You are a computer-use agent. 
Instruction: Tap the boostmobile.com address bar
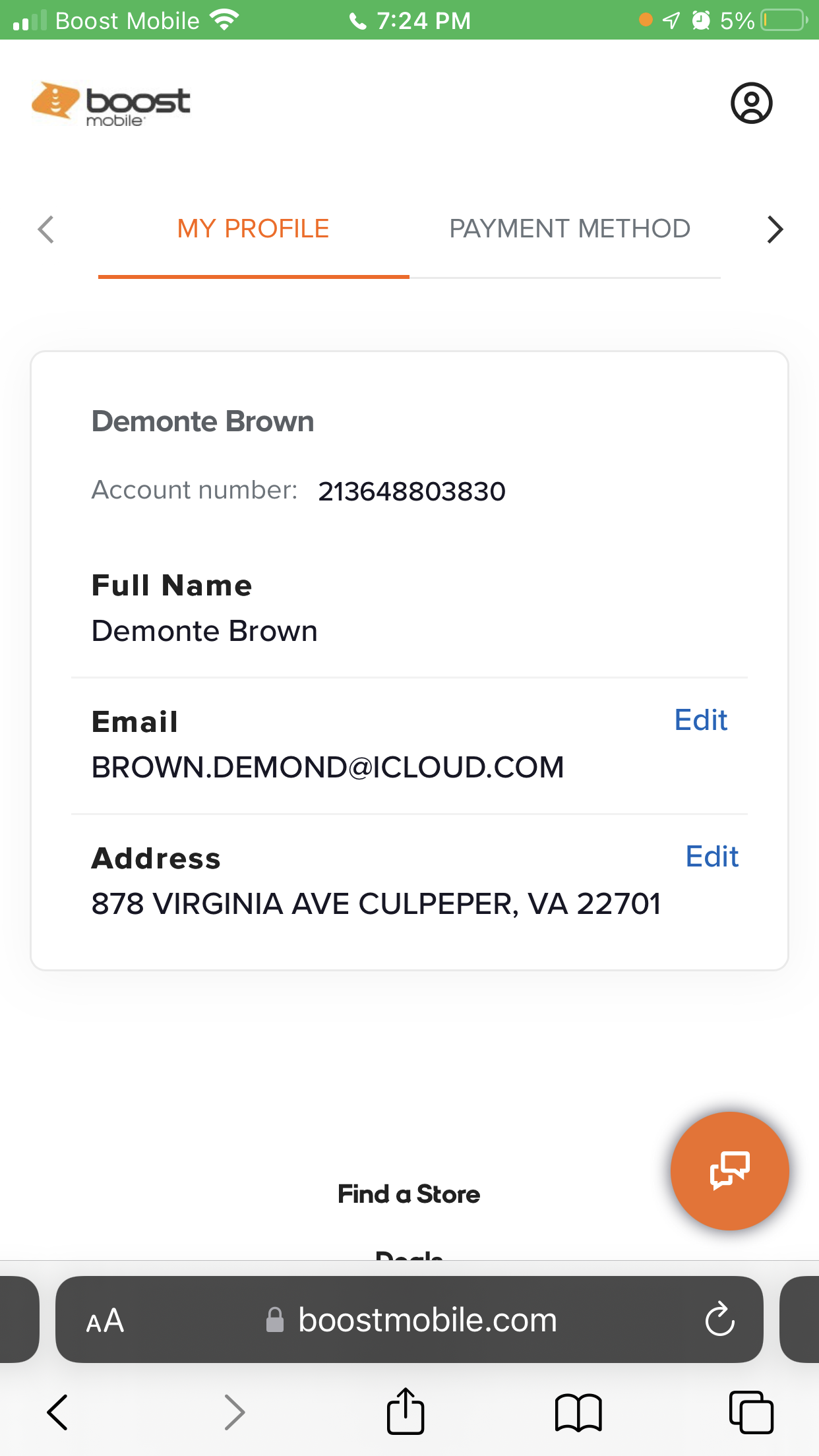(x=427, y=1320)
